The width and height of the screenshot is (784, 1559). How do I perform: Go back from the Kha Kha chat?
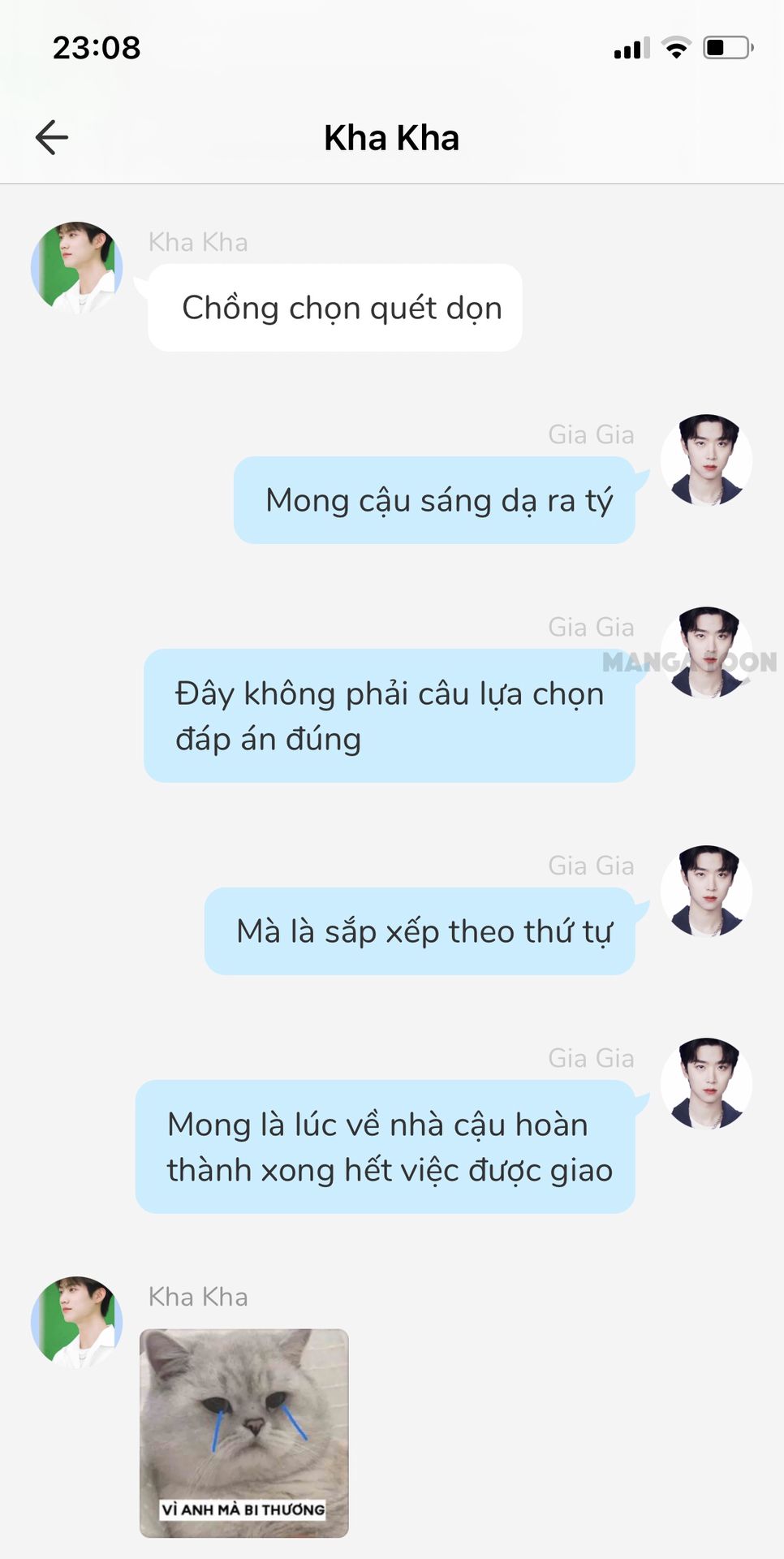[52, 137]
